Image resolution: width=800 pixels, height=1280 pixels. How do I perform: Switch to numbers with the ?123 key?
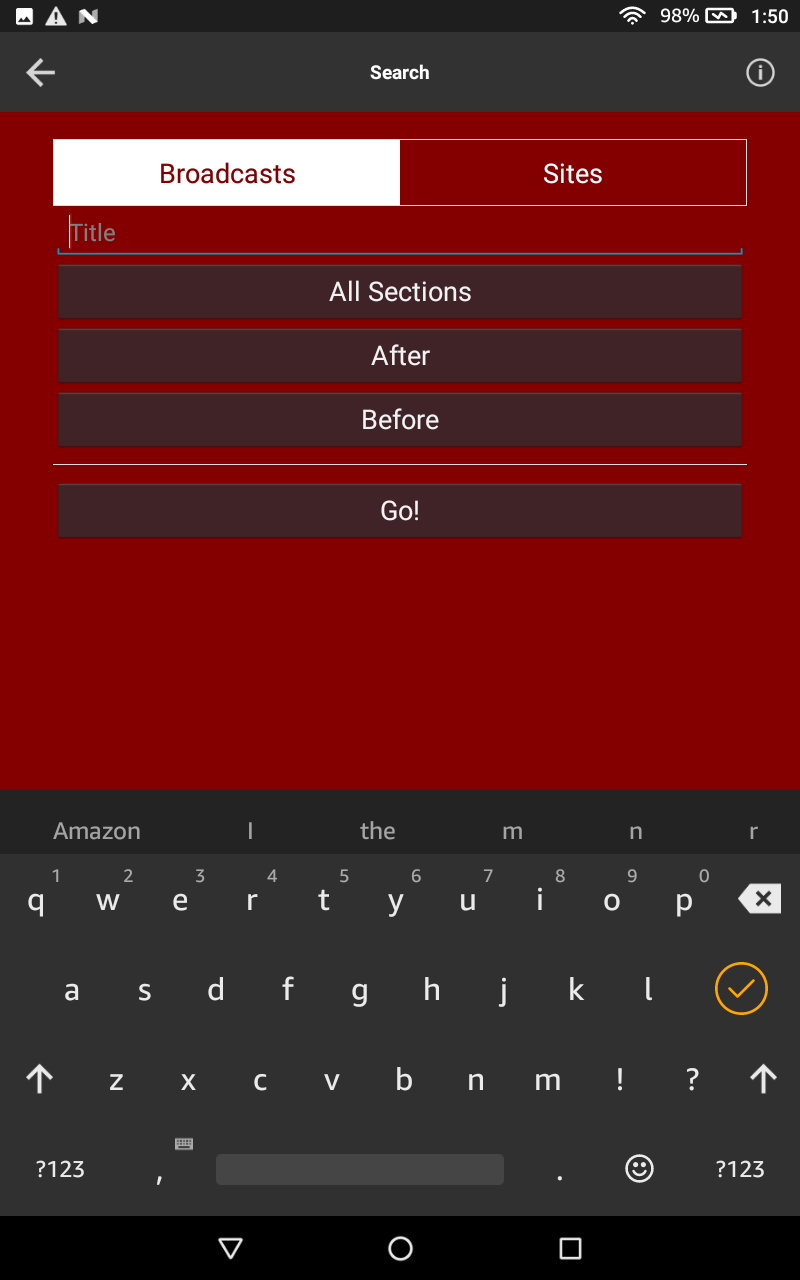click(57, 1168)
